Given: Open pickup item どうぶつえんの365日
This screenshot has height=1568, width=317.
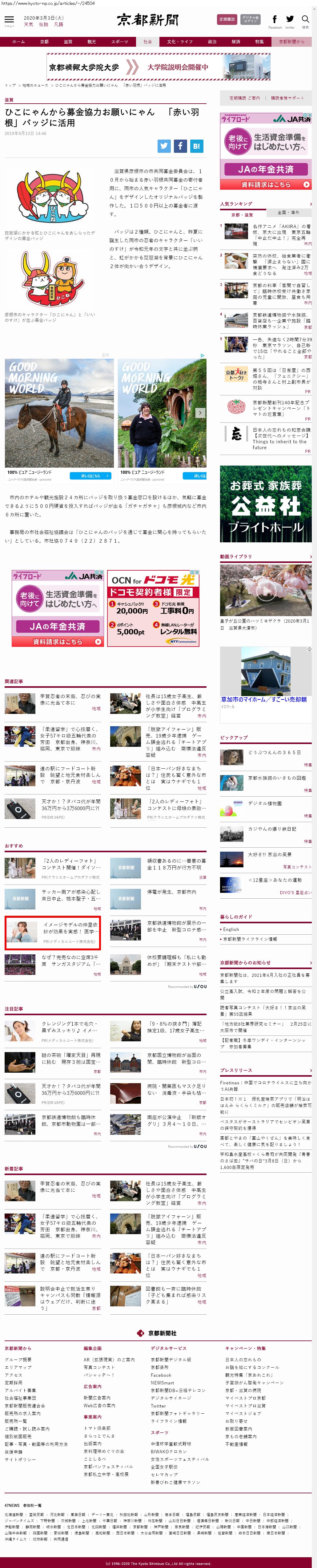Looking at the screenshot, I should pyautogui.click(x=274, y=752).
